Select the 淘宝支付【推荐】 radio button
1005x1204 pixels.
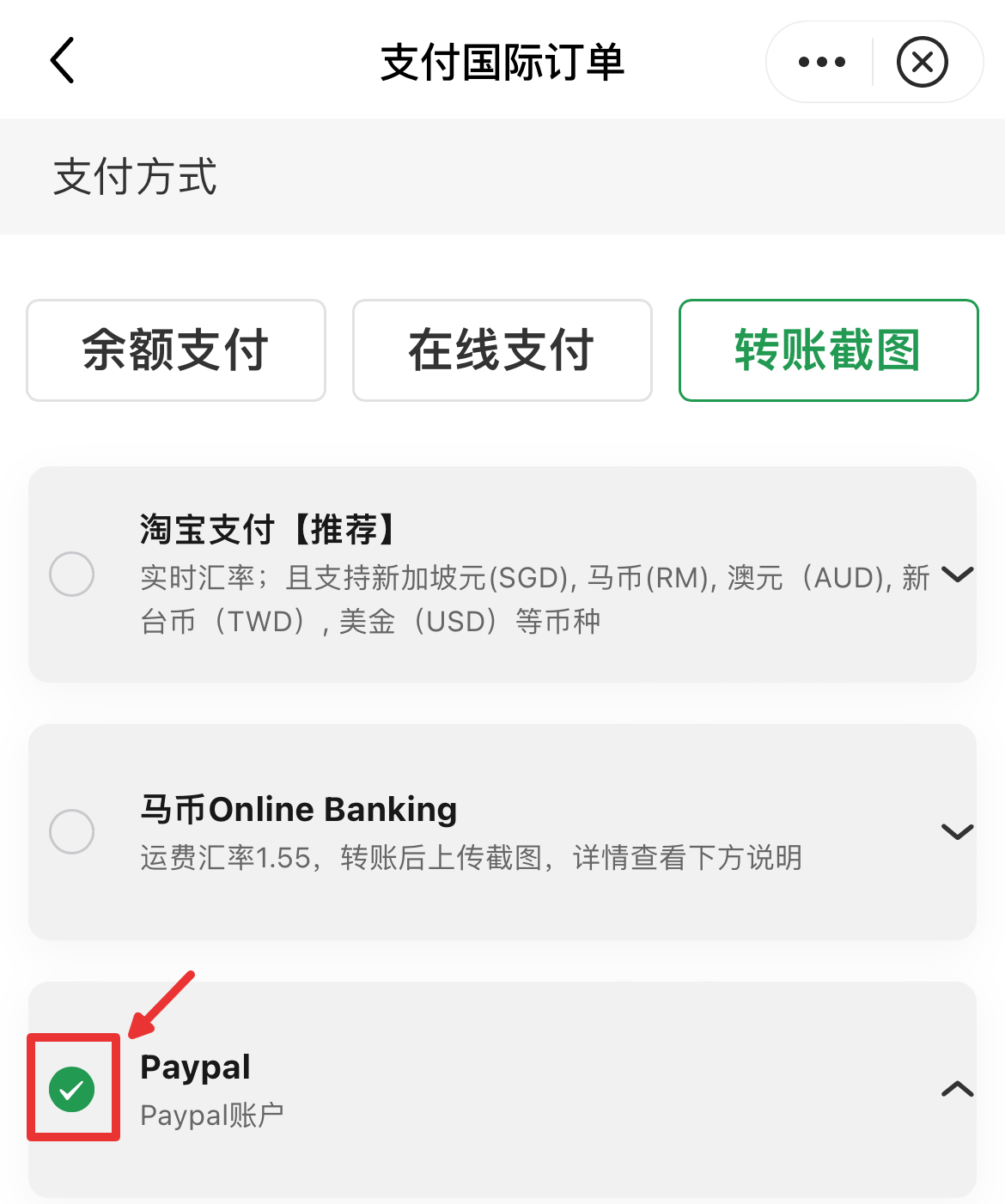point(72,574)
